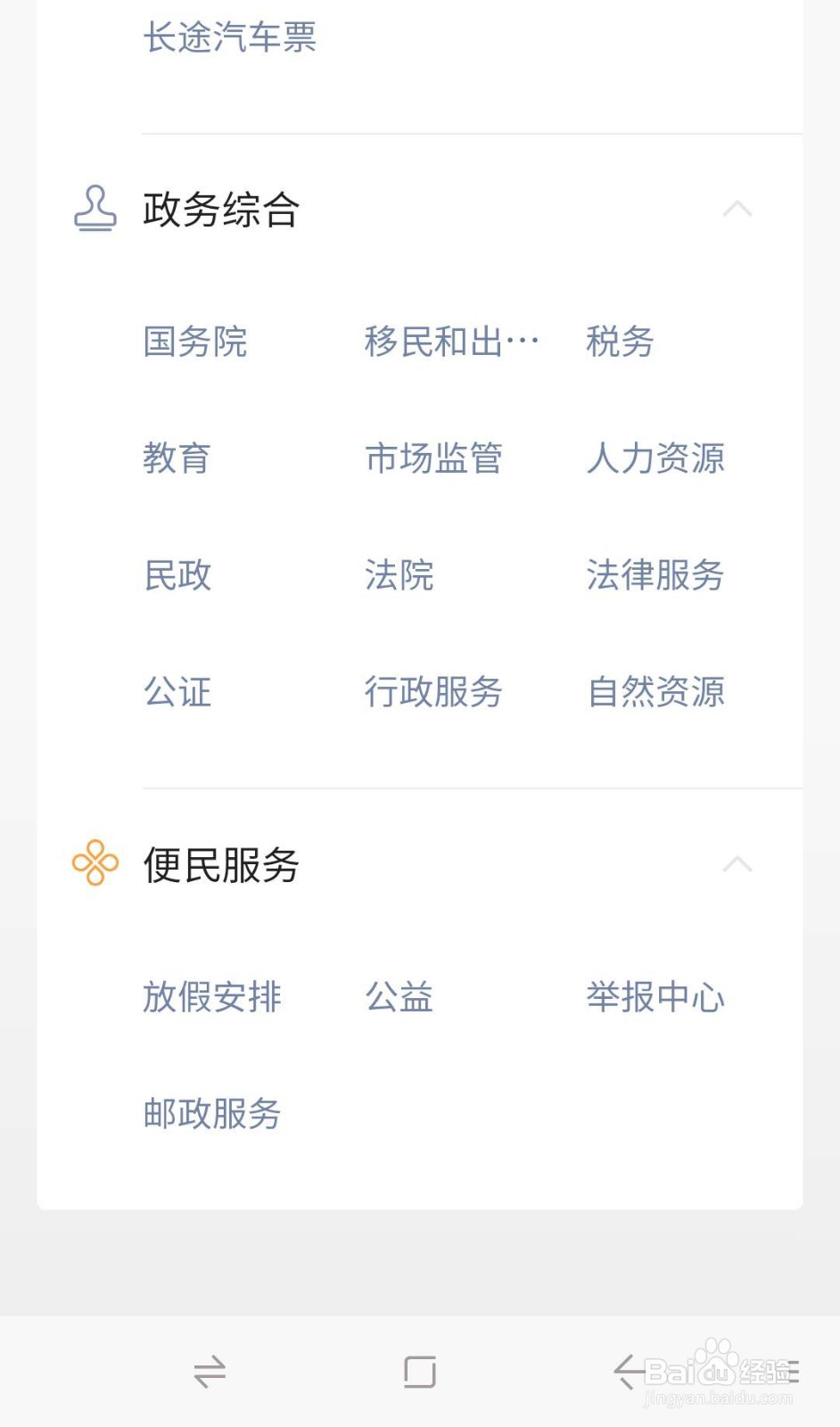The width and height of the screenshot is (840, 1427).
Task: Open recent apps from navigation bar
Action: pyautogui.click(x=210, y=1372)
